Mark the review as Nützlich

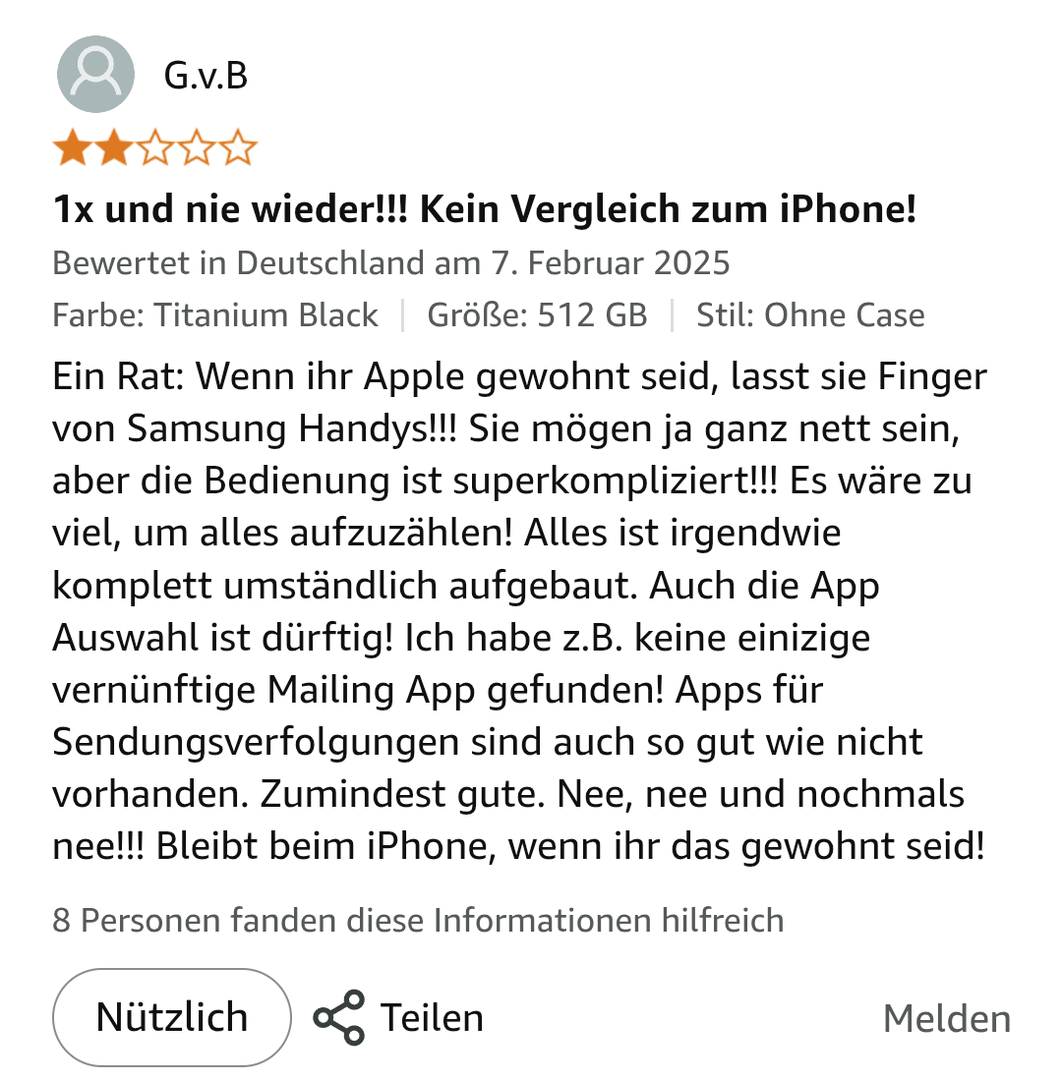171,1017
